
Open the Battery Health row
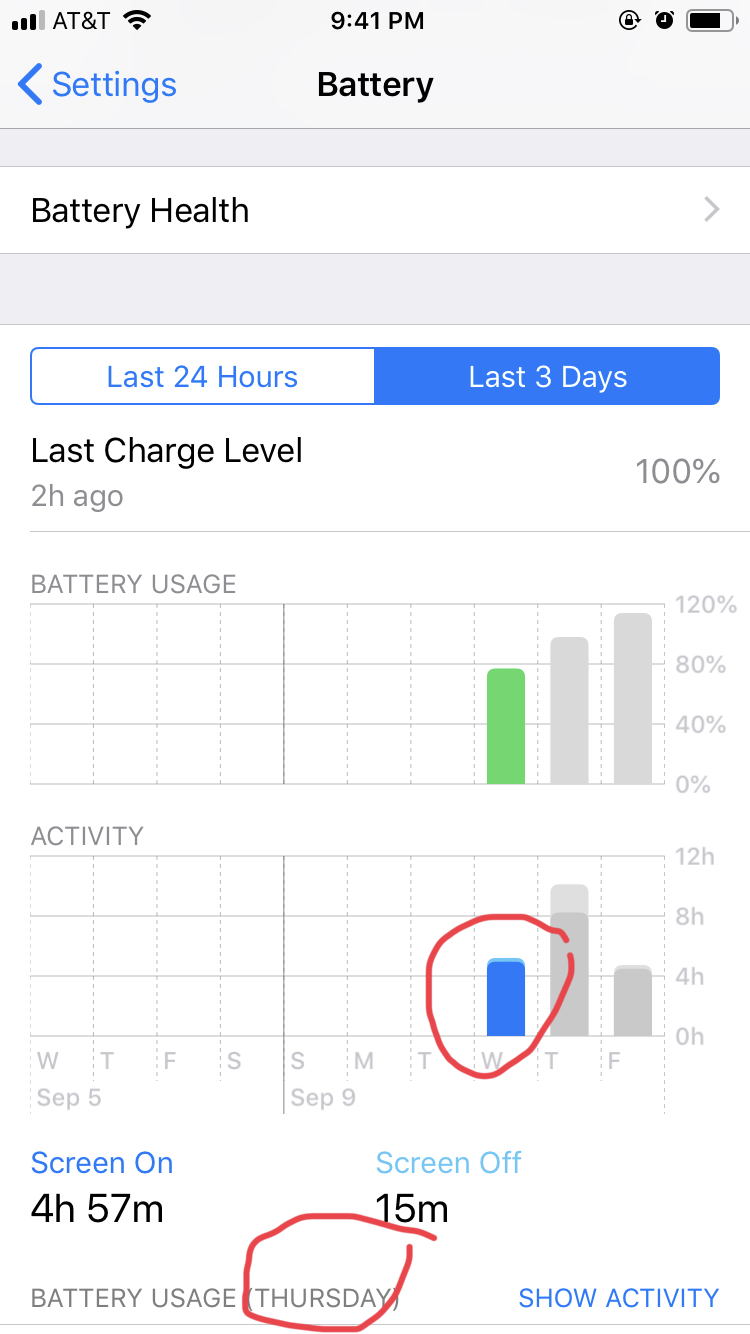[x=375, y=210]
